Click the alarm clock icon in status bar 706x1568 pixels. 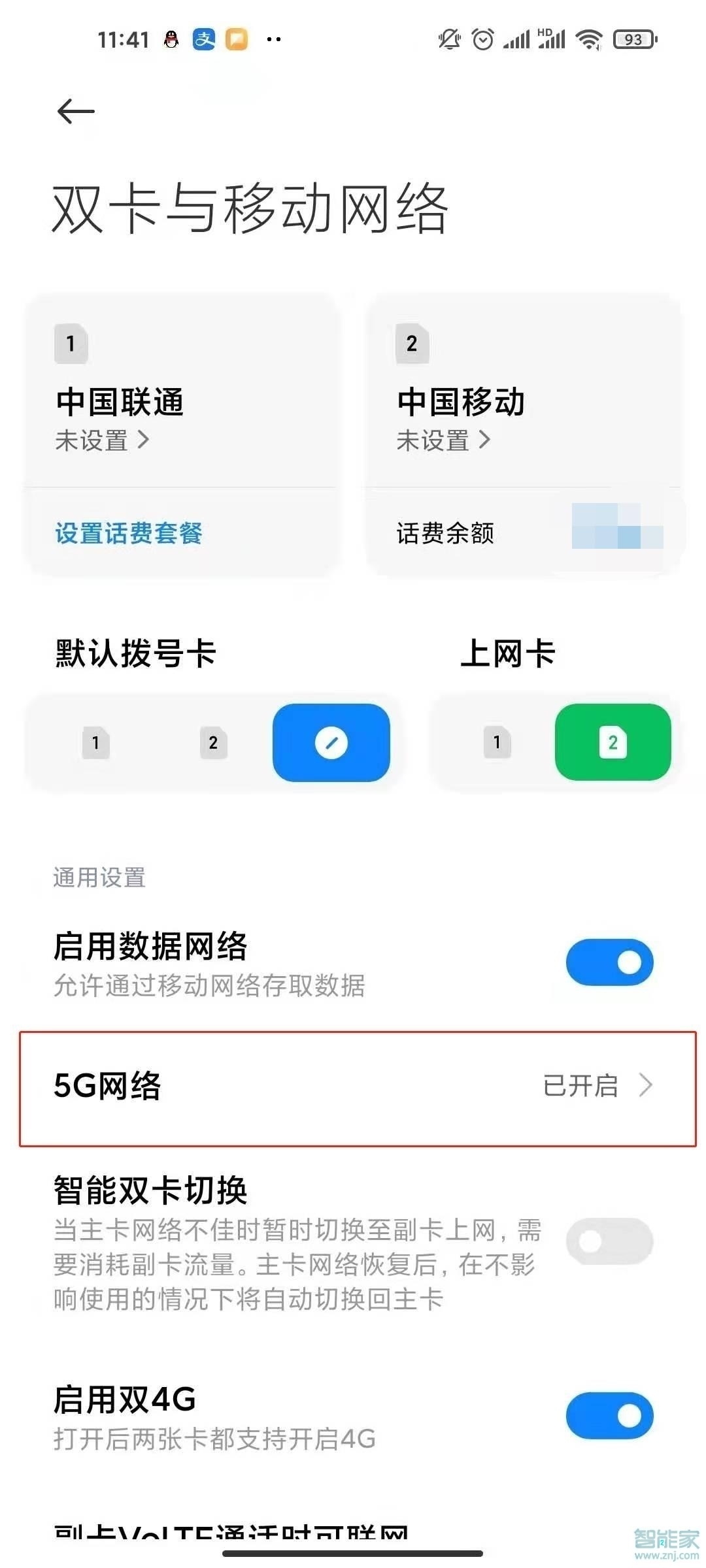pyautogui.click(x=482, y=39)
